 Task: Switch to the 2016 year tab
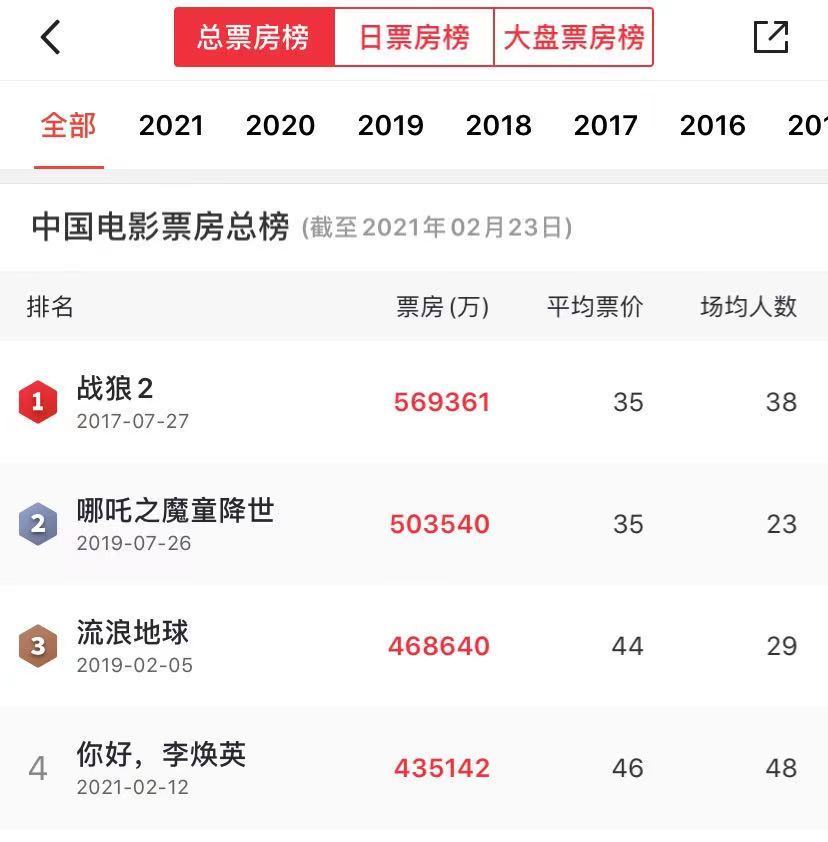point(712,126)
